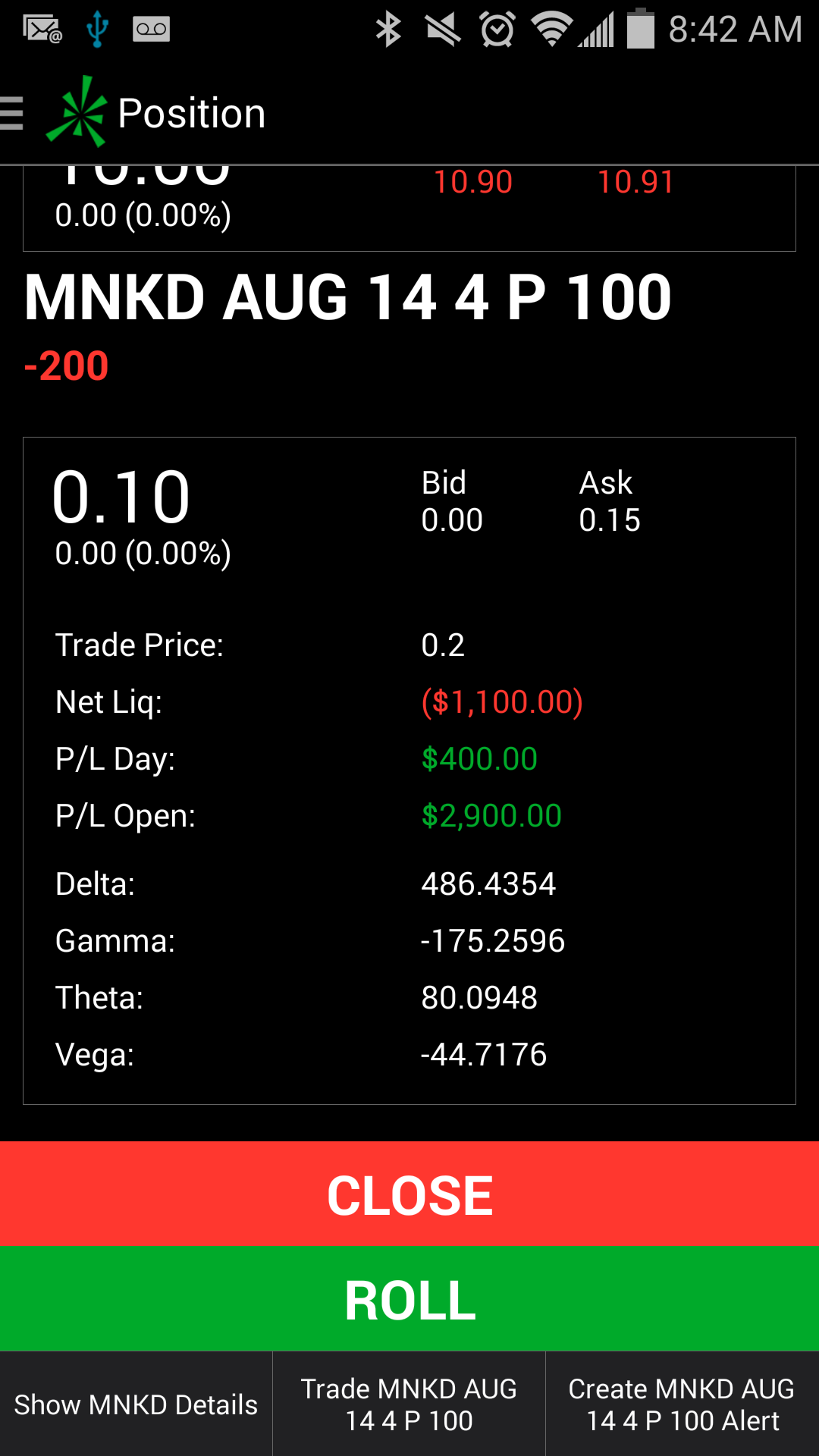Show MNKD Details
The width and height of the screenshot is (819, 1456).
click(136, 1404)
